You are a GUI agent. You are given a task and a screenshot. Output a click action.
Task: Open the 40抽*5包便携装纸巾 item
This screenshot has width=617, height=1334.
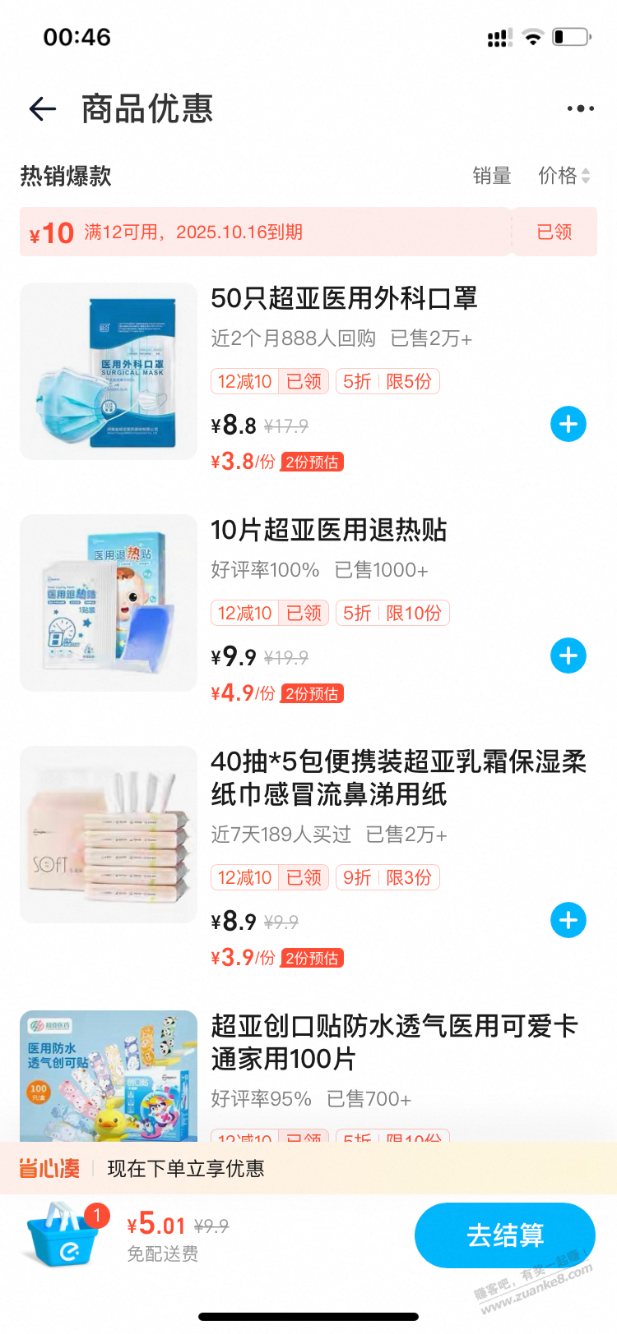[x=398, y=778]
